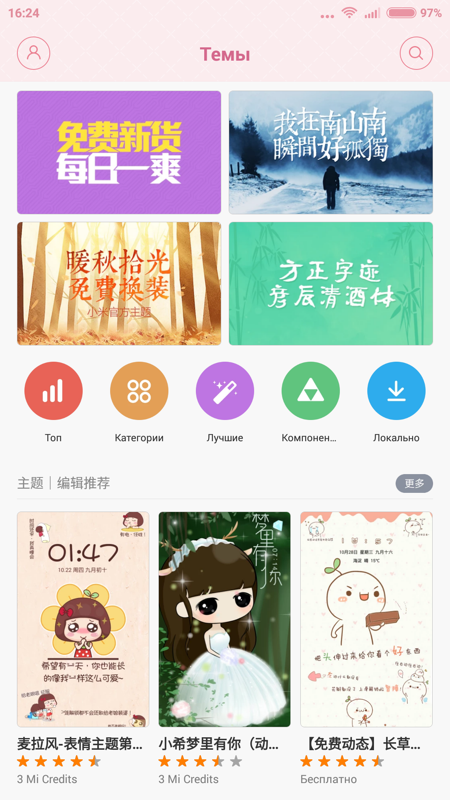Screen dimensions: 450x800
Task: Open the autumn forest 暖秋拾光 banner
Action: [119, 284]
